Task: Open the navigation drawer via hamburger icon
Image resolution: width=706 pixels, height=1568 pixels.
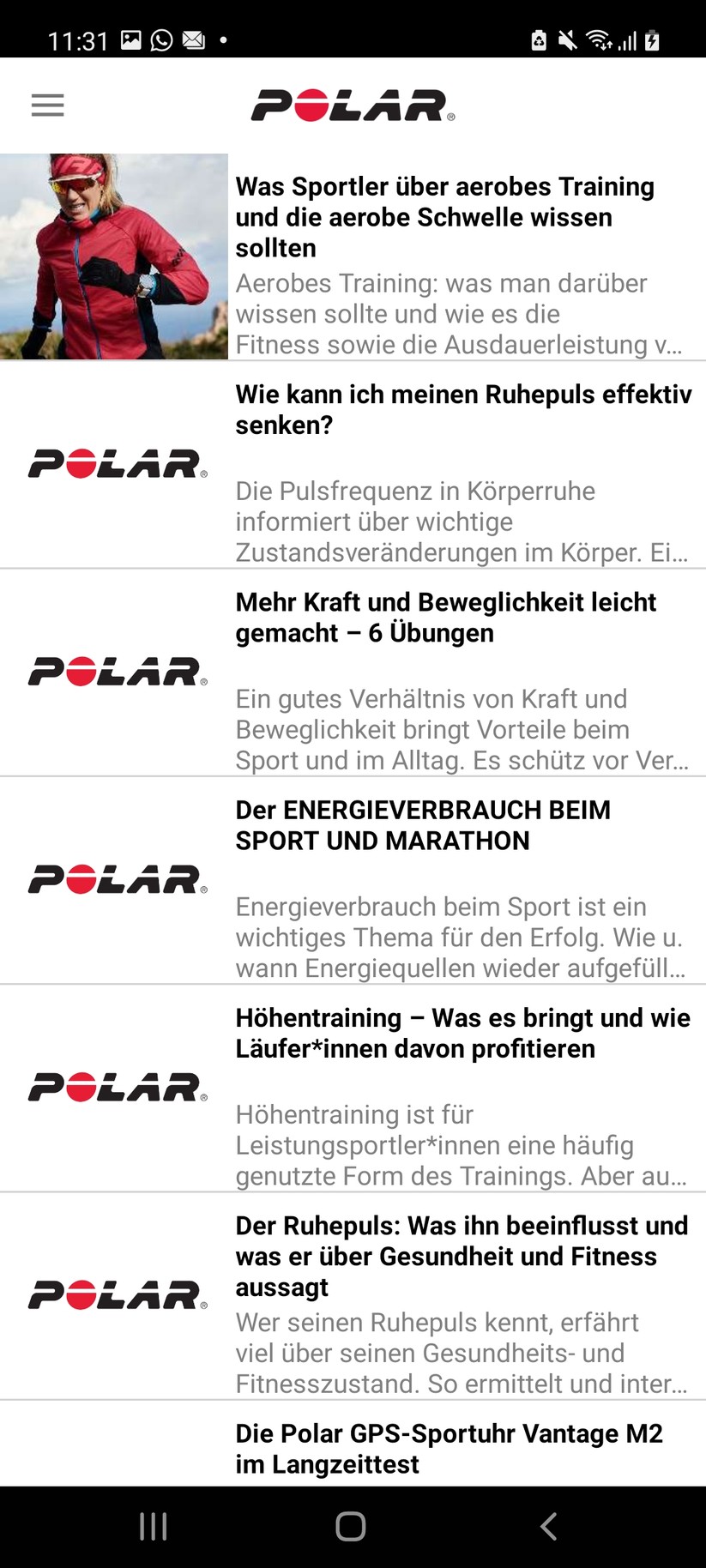Action: coord(47,105)
